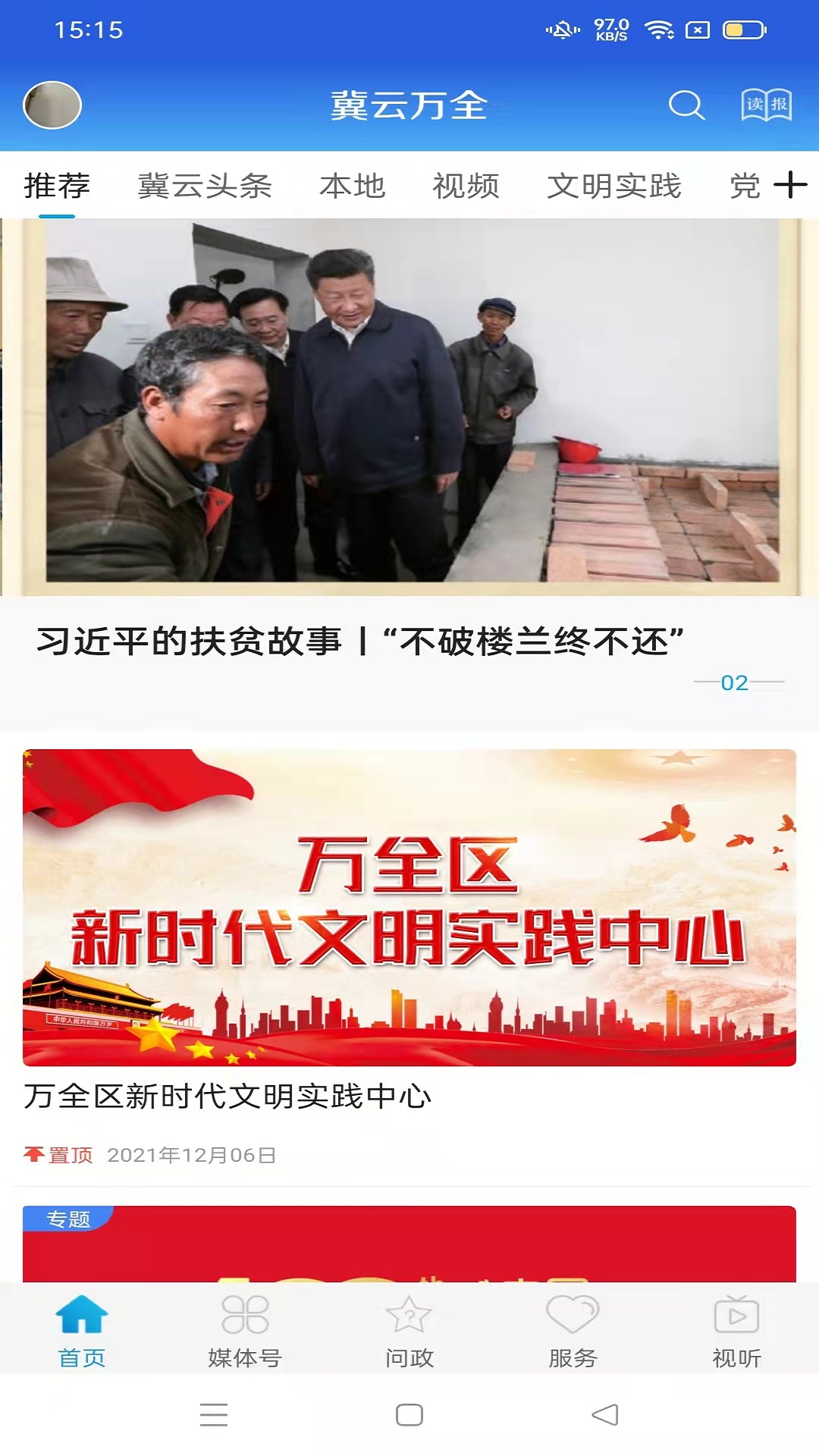Select the 推荐 tab
This screenshot has width=819, height=1456.
(57, 186)
